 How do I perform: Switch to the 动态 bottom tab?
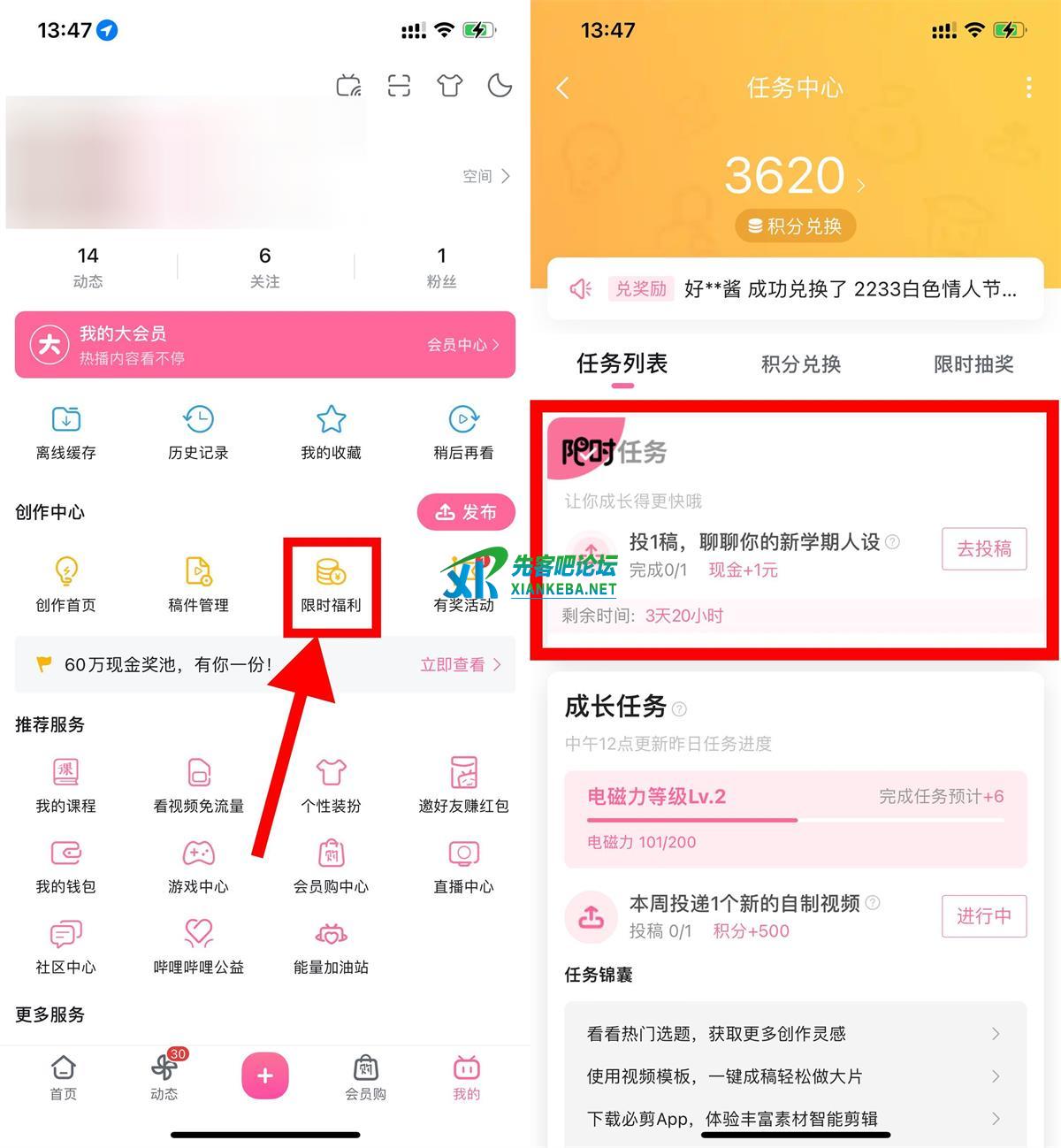[x=164, y=1077]
